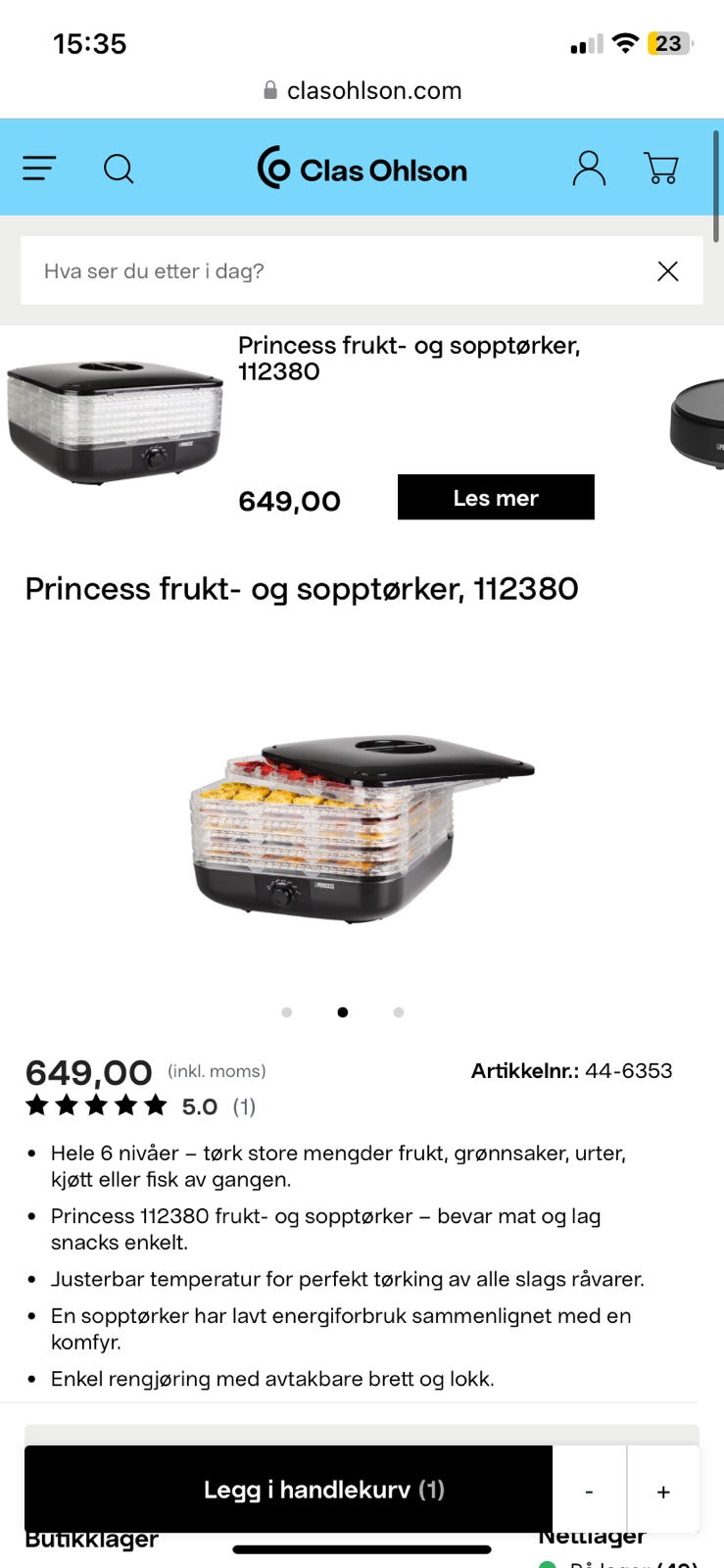The image size is (724, 1568).
Task: Close the search field with X
Action: coord(668,271)
